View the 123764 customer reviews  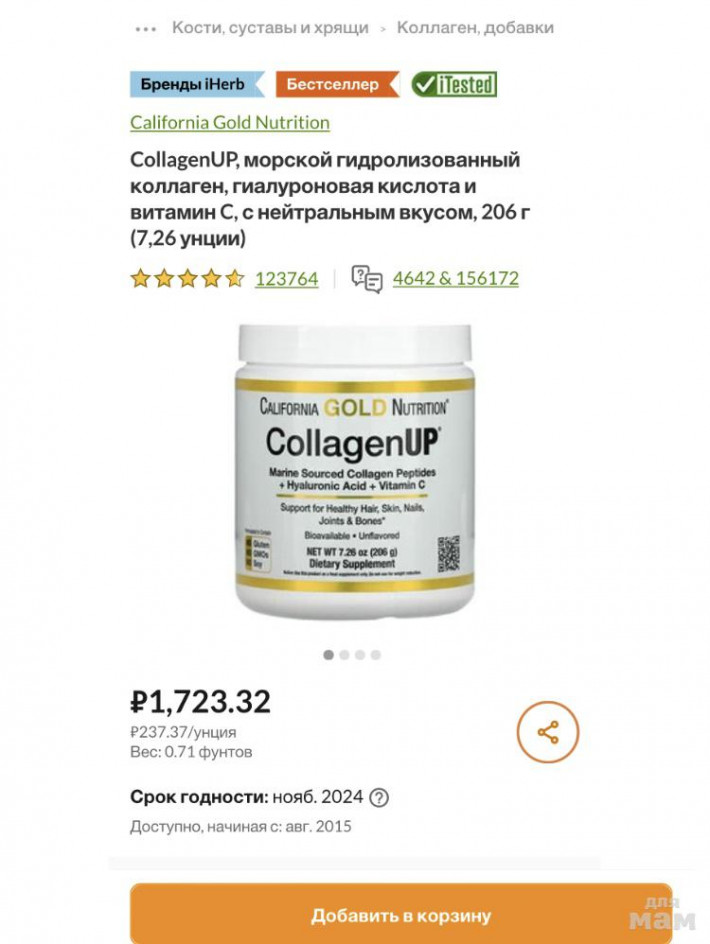tap(286, 279)
